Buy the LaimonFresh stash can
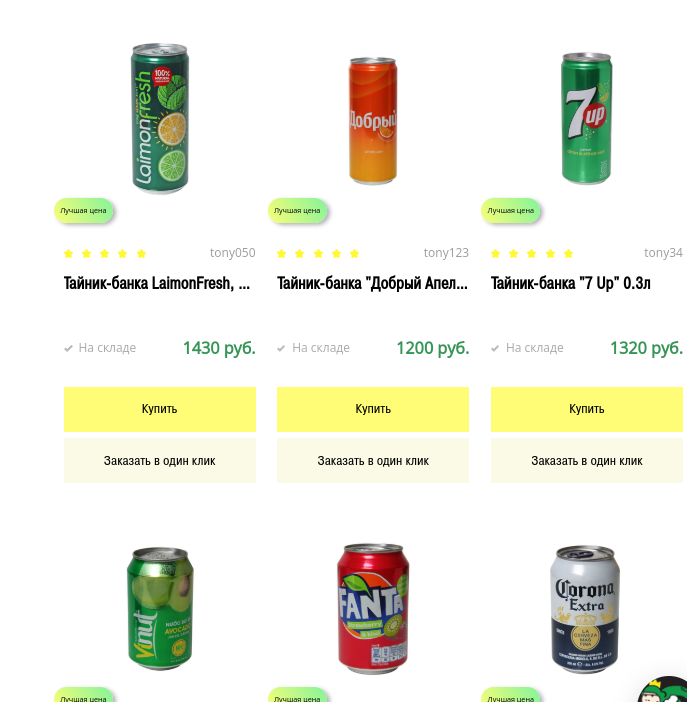 click(x=159, y=409)
